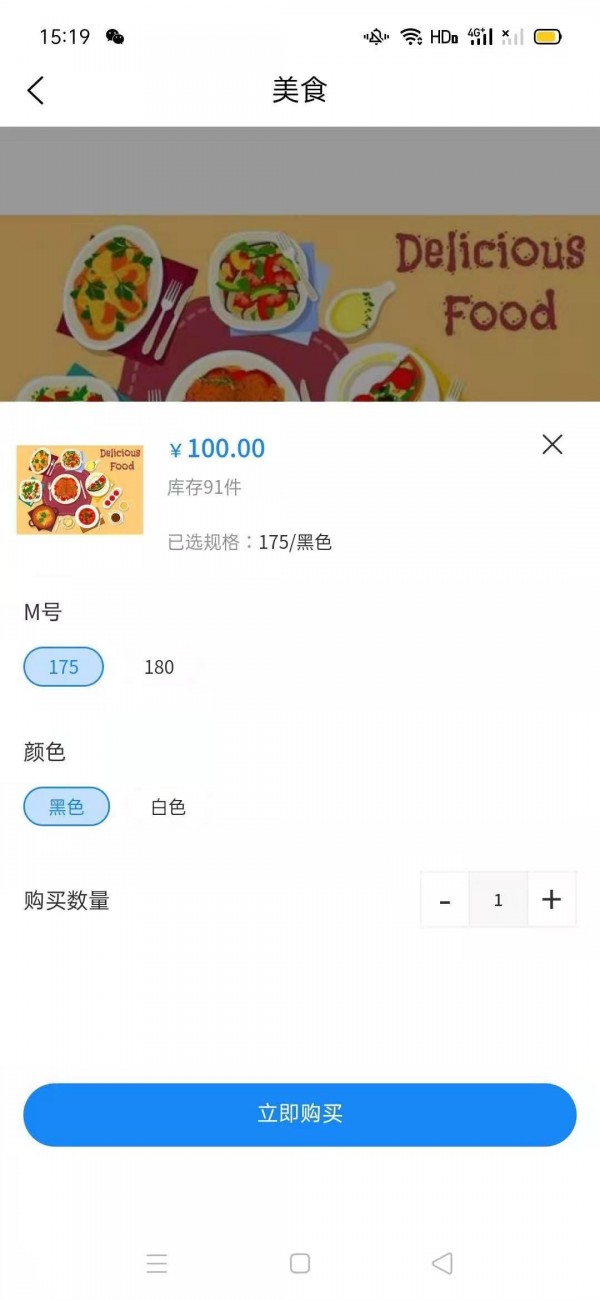Go back from the 美食 page
The image size is (600, 1300).
point(36,90)
